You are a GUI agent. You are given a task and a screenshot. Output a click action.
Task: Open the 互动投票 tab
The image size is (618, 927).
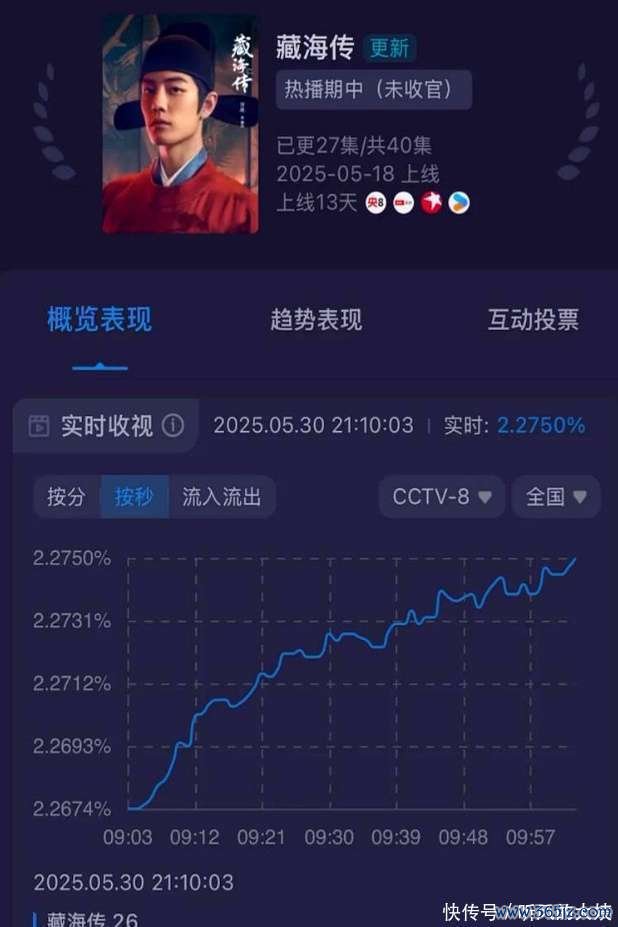533,320
